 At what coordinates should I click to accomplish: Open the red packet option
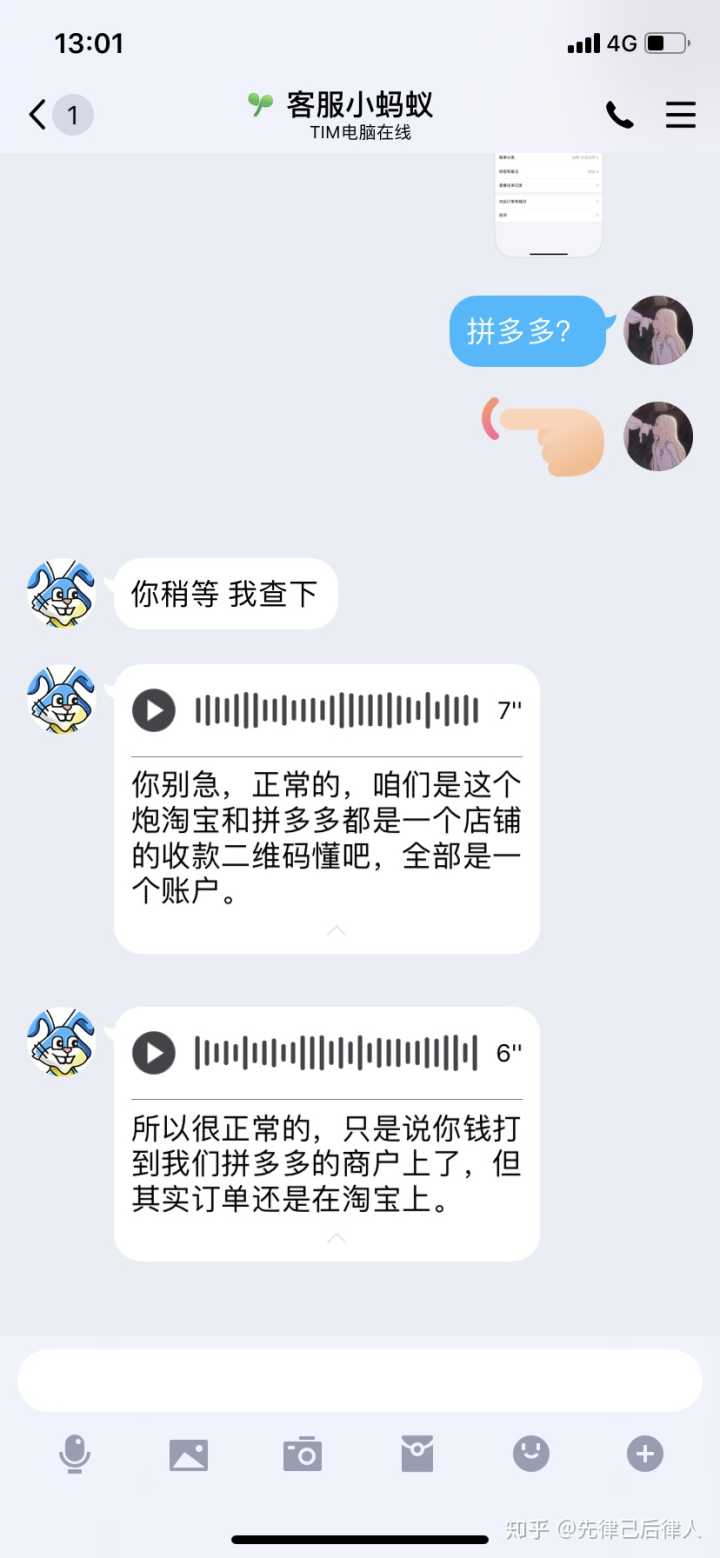click(417, 1453)
